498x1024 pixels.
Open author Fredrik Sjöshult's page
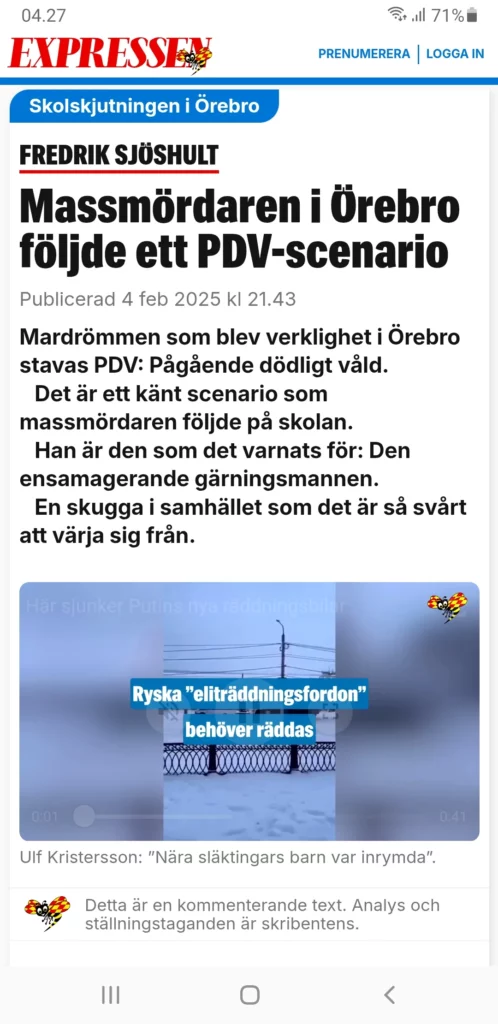pos(119,157)
